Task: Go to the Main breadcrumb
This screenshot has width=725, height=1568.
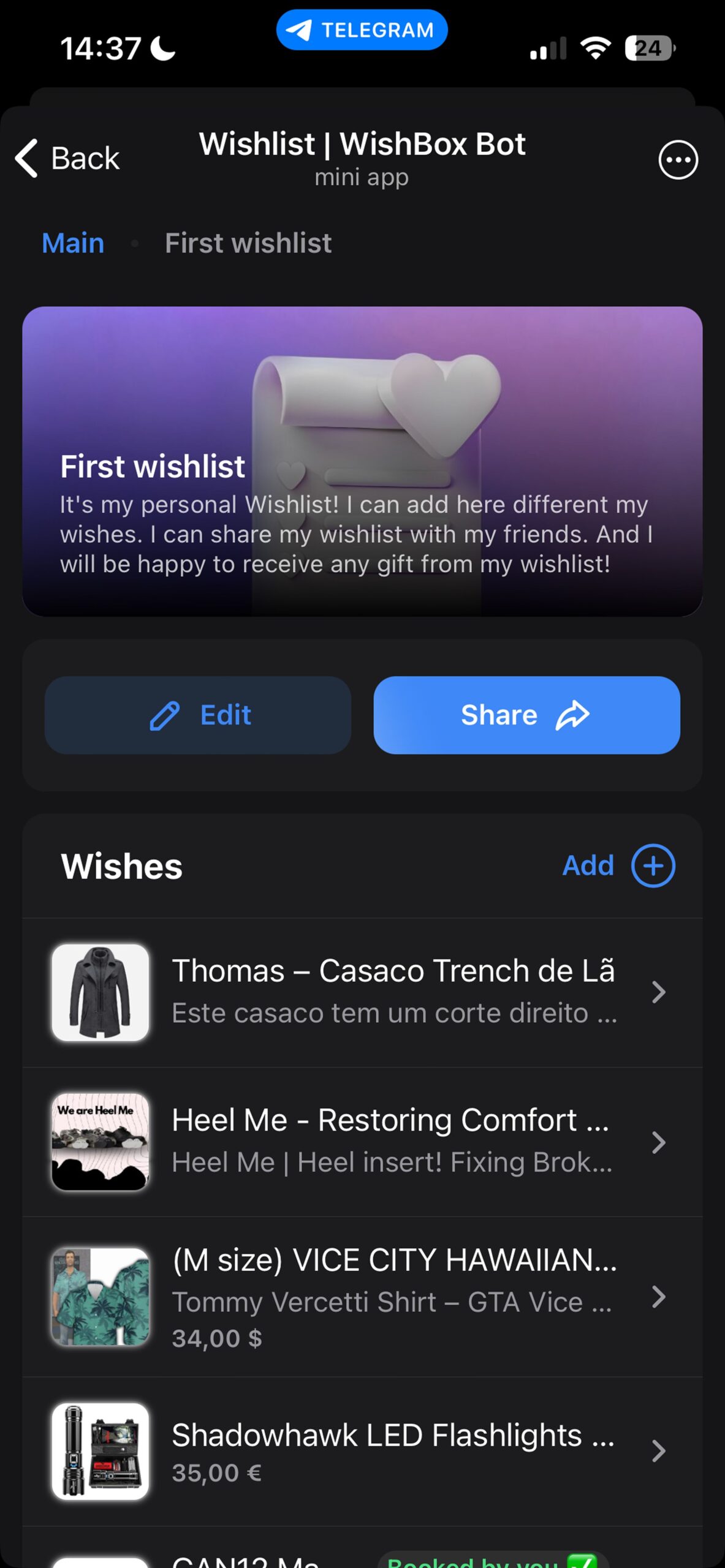Action: point(73,243)
